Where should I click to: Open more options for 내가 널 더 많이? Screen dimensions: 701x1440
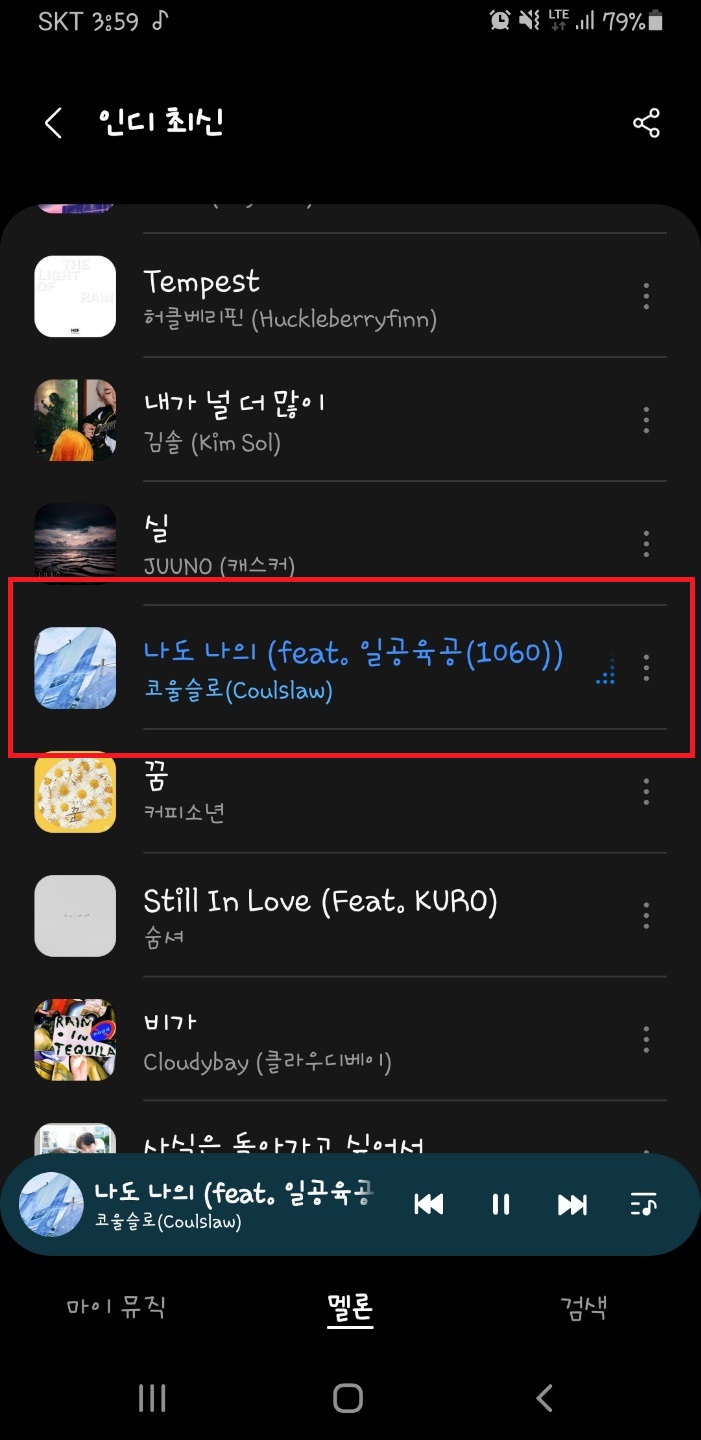point(646,420)
